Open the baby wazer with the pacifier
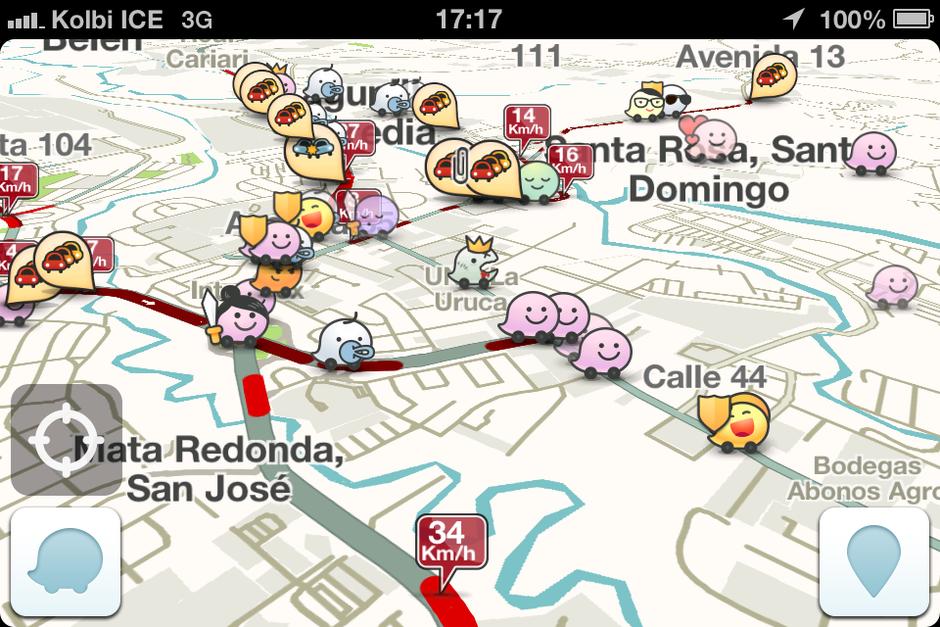The width and height of the screenshot is (940, 627). coord(345,342)
